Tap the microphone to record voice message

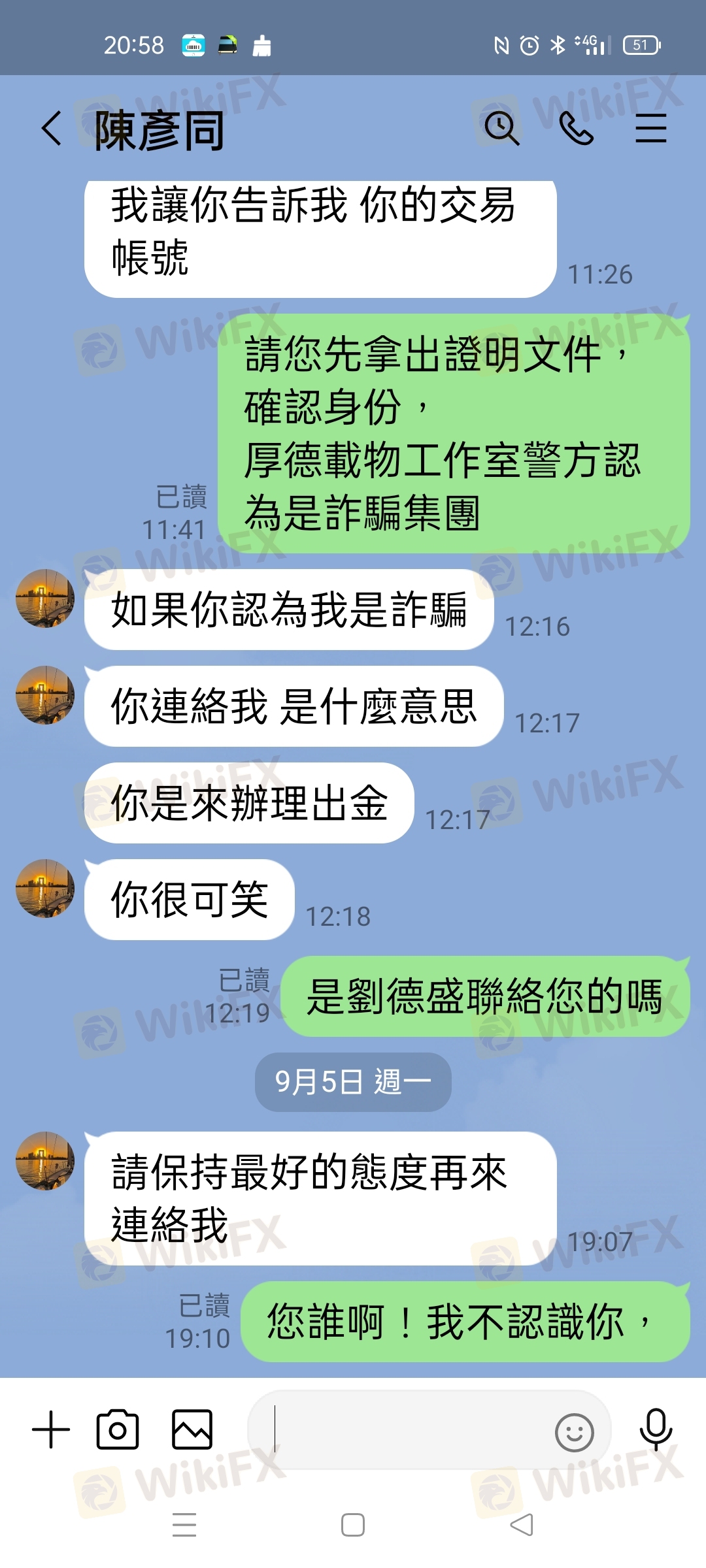tap(656, 1429)
